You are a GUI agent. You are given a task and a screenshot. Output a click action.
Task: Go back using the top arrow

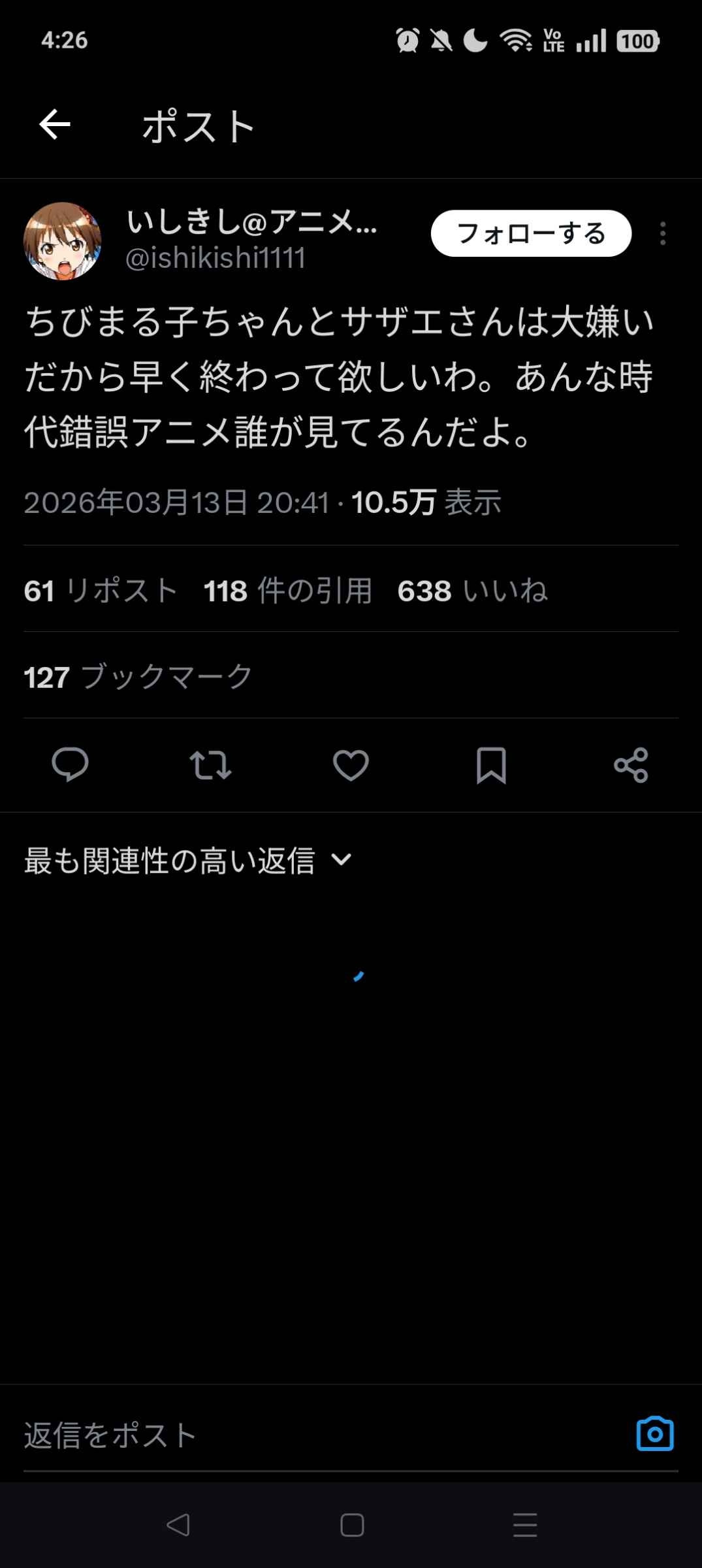[55, 125]
